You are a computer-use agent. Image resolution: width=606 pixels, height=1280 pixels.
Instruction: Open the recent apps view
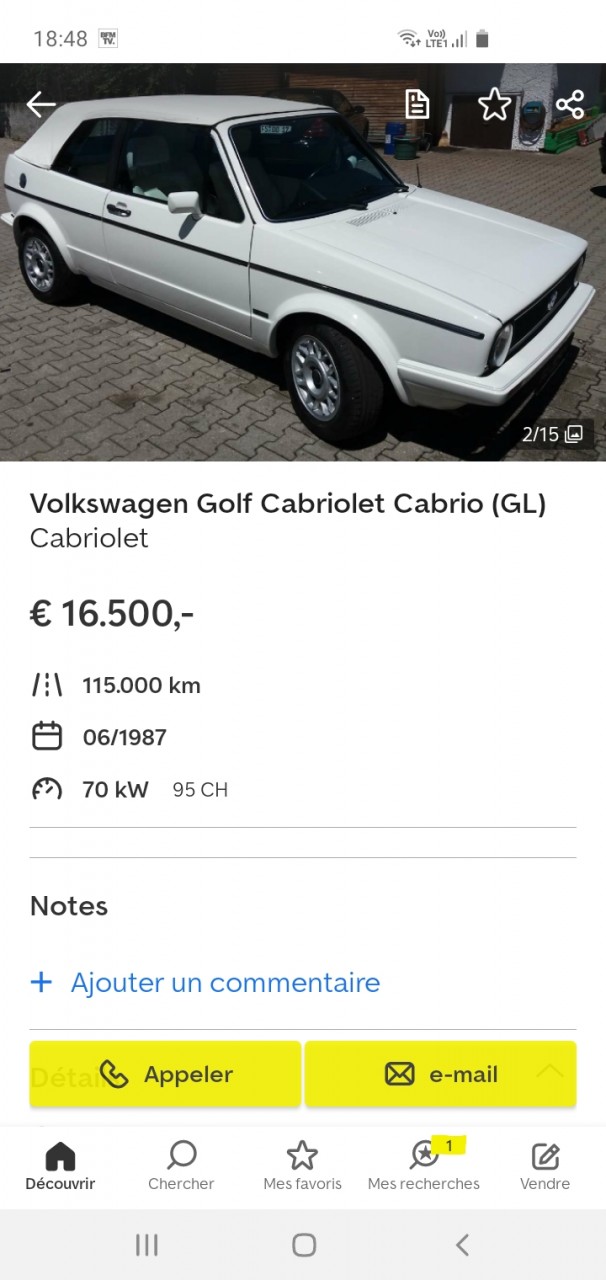147,1244
